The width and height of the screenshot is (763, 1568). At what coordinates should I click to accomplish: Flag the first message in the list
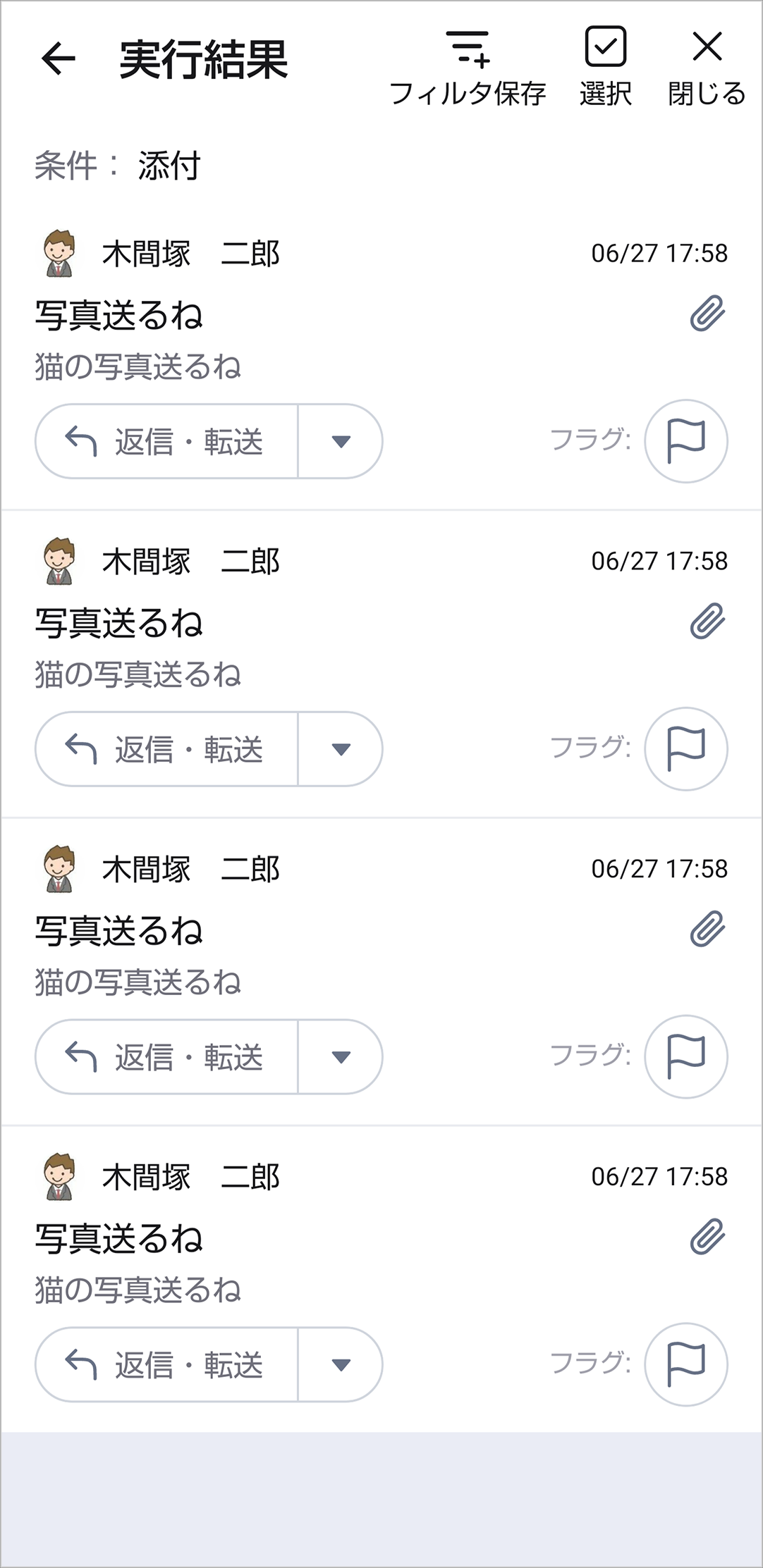685,441
